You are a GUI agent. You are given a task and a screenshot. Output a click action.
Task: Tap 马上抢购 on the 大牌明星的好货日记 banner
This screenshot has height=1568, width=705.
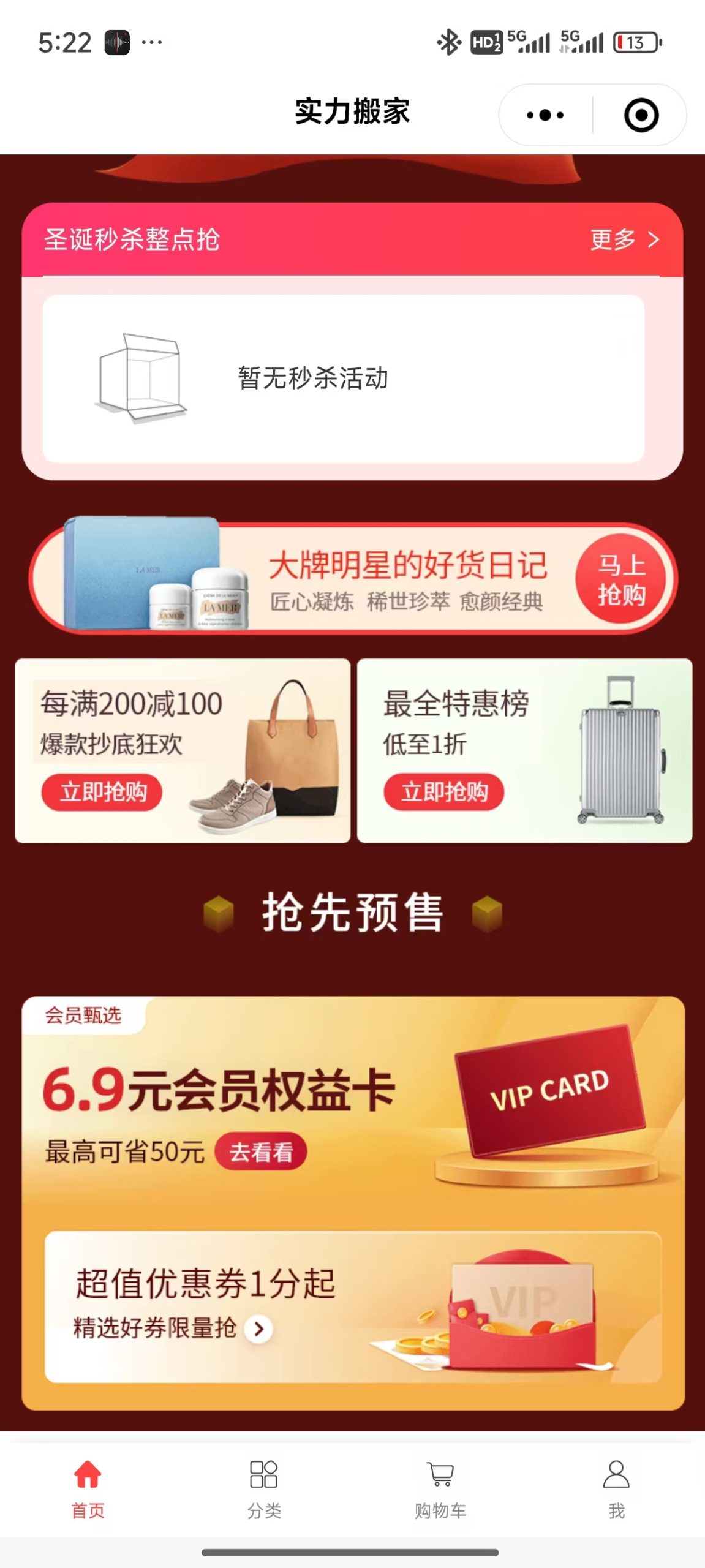(620, 579)
